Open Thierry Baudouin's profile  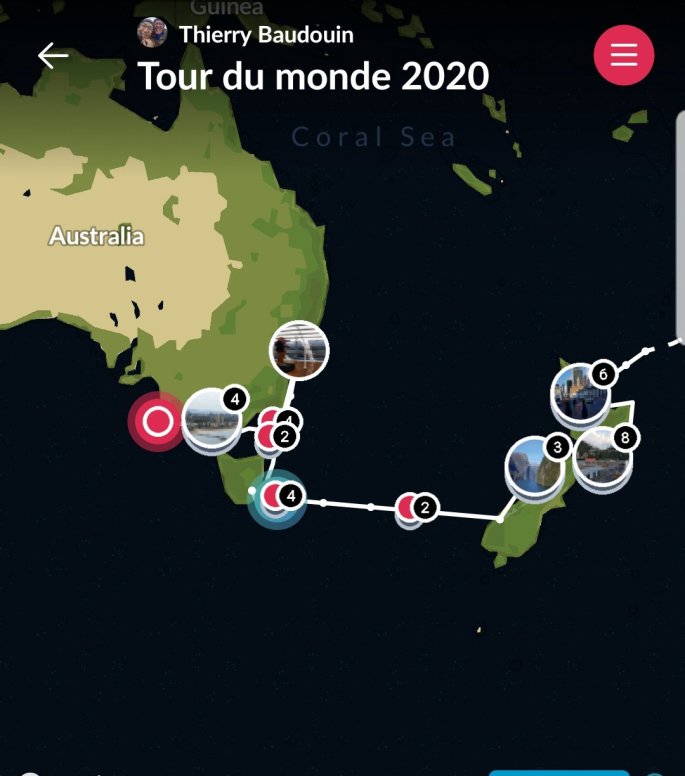pos(152,33)
